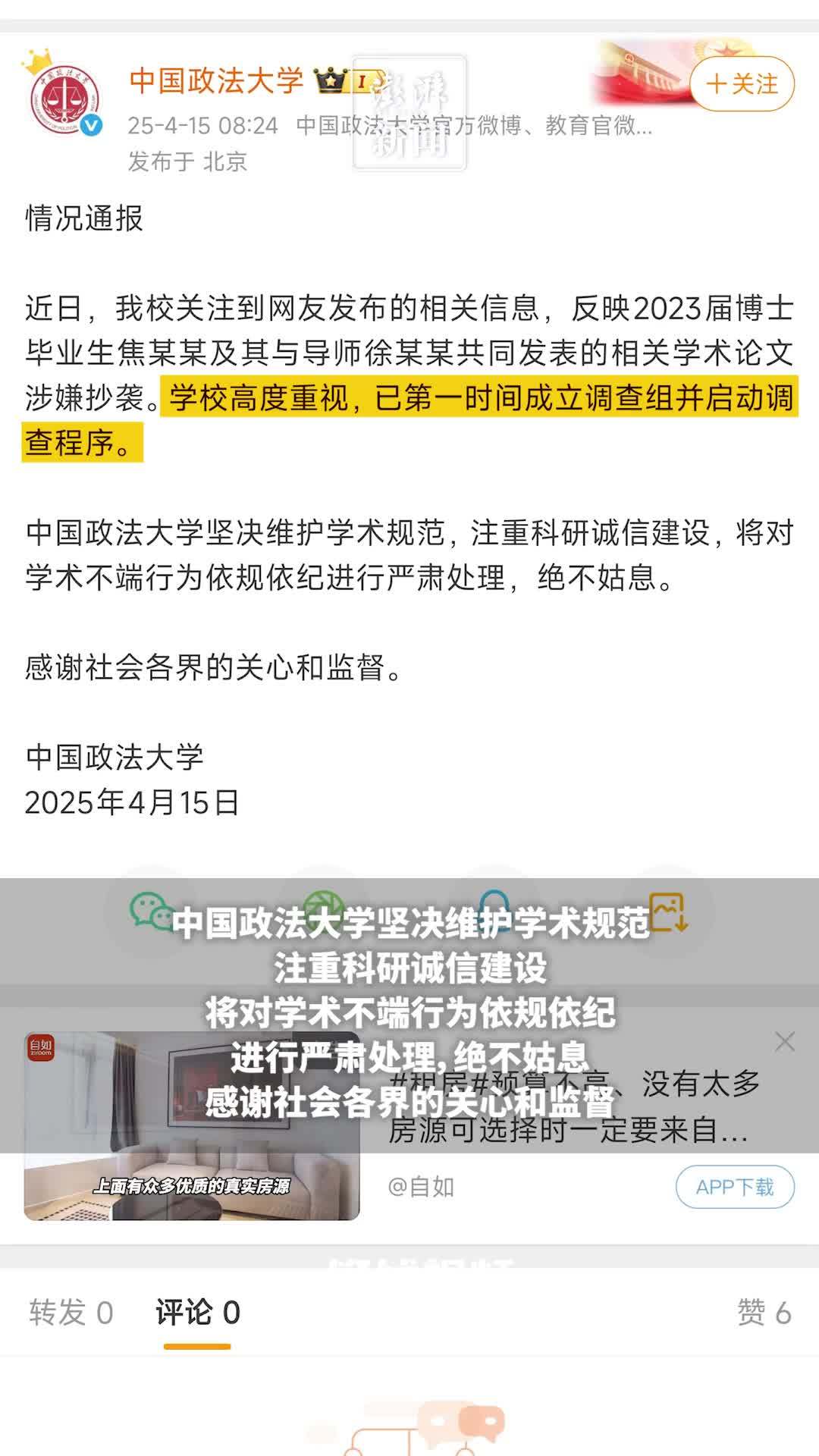Open 中国政法大学 profile avatar
Image resolution: width=819 pixels, height=1456 pixels.
click(x=64, y=97)
